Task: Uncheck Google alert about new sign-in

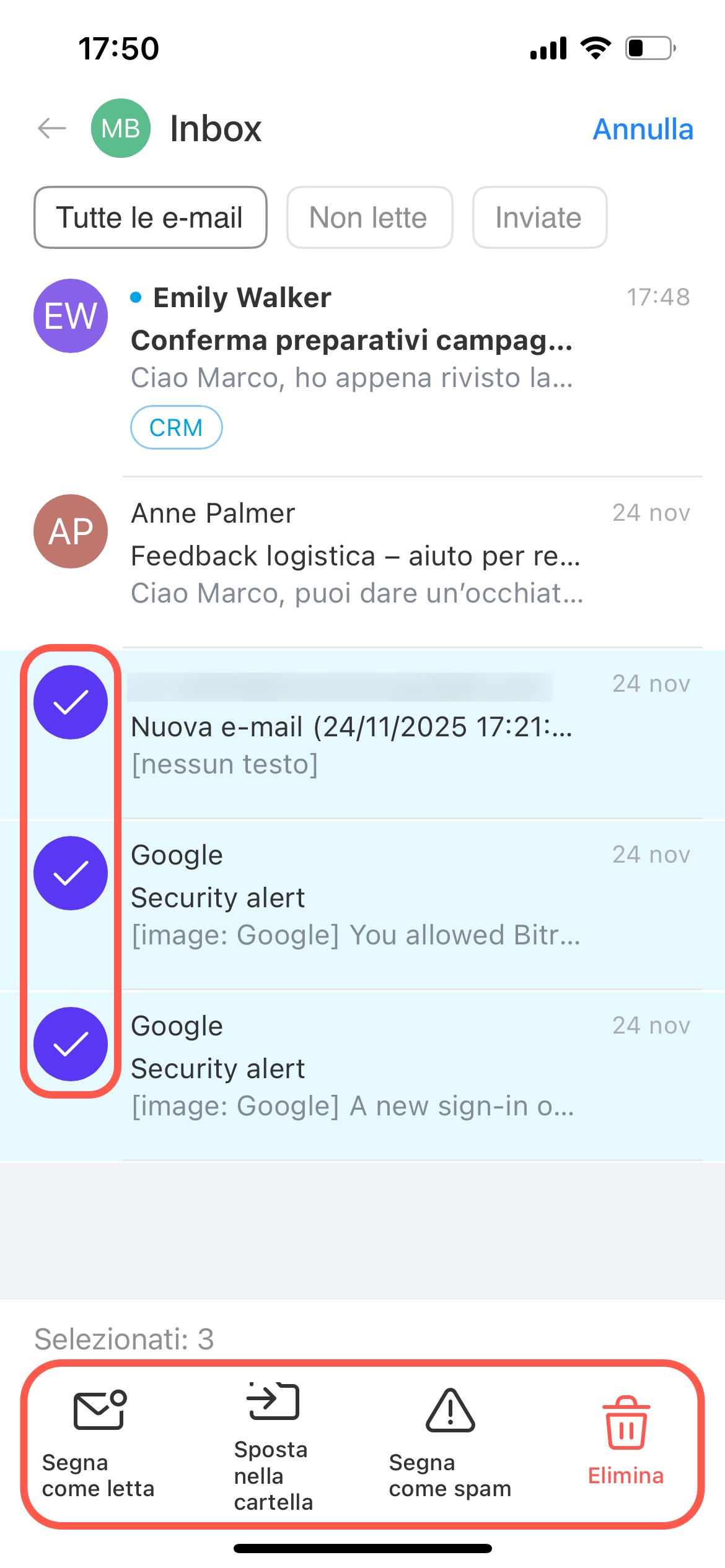Action: click(x=71, y=1044)
